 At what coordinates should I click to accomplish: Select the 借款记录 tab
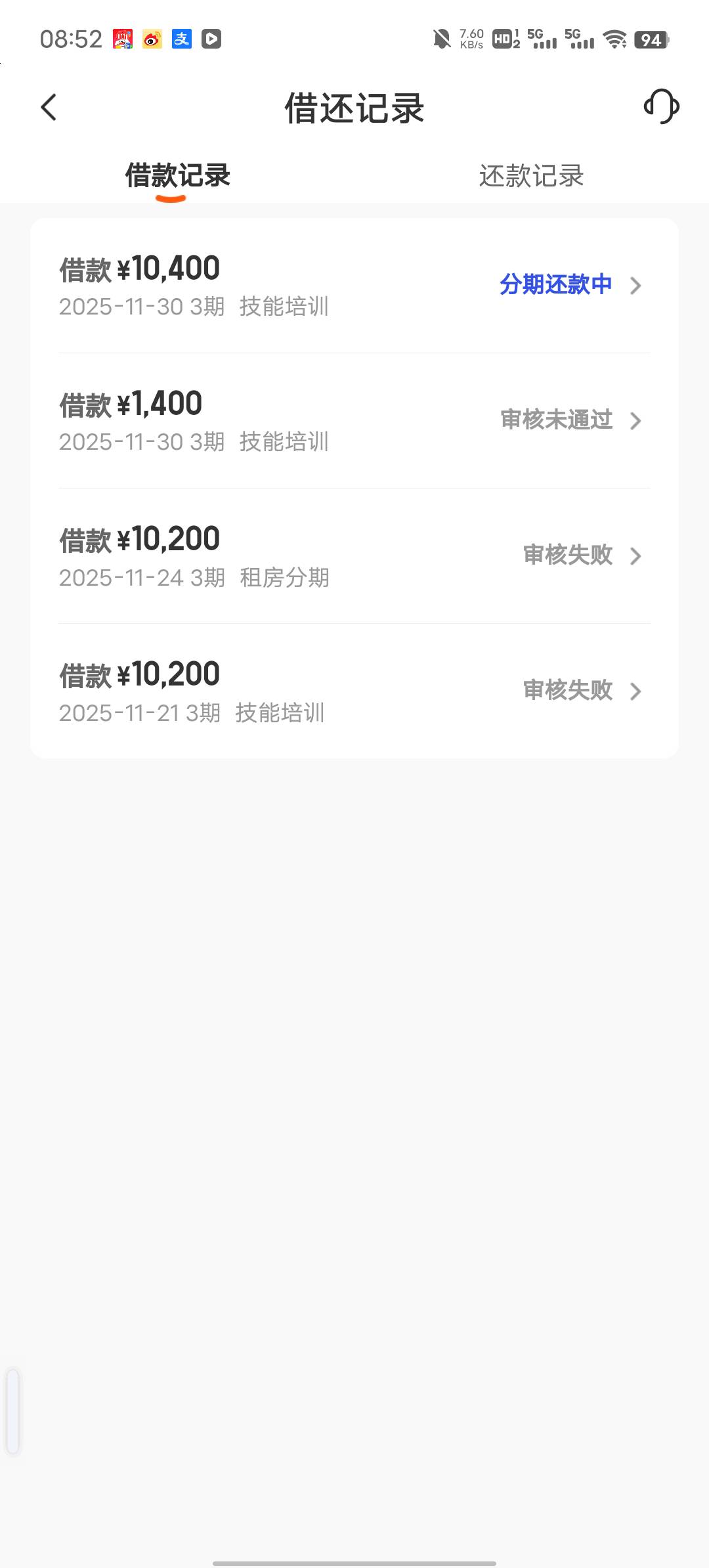point(177,176)
